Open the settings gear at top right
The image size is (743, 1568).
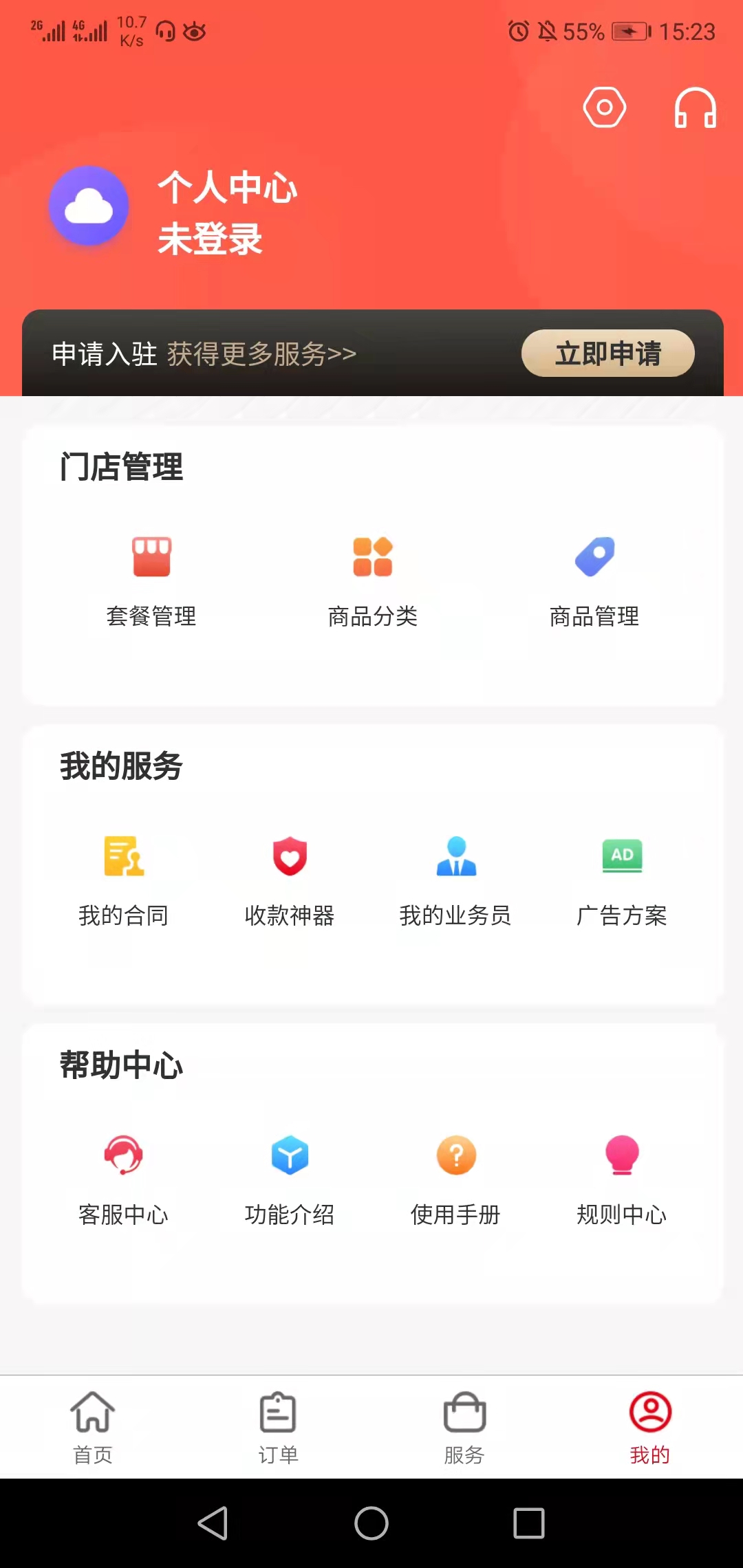604,107
